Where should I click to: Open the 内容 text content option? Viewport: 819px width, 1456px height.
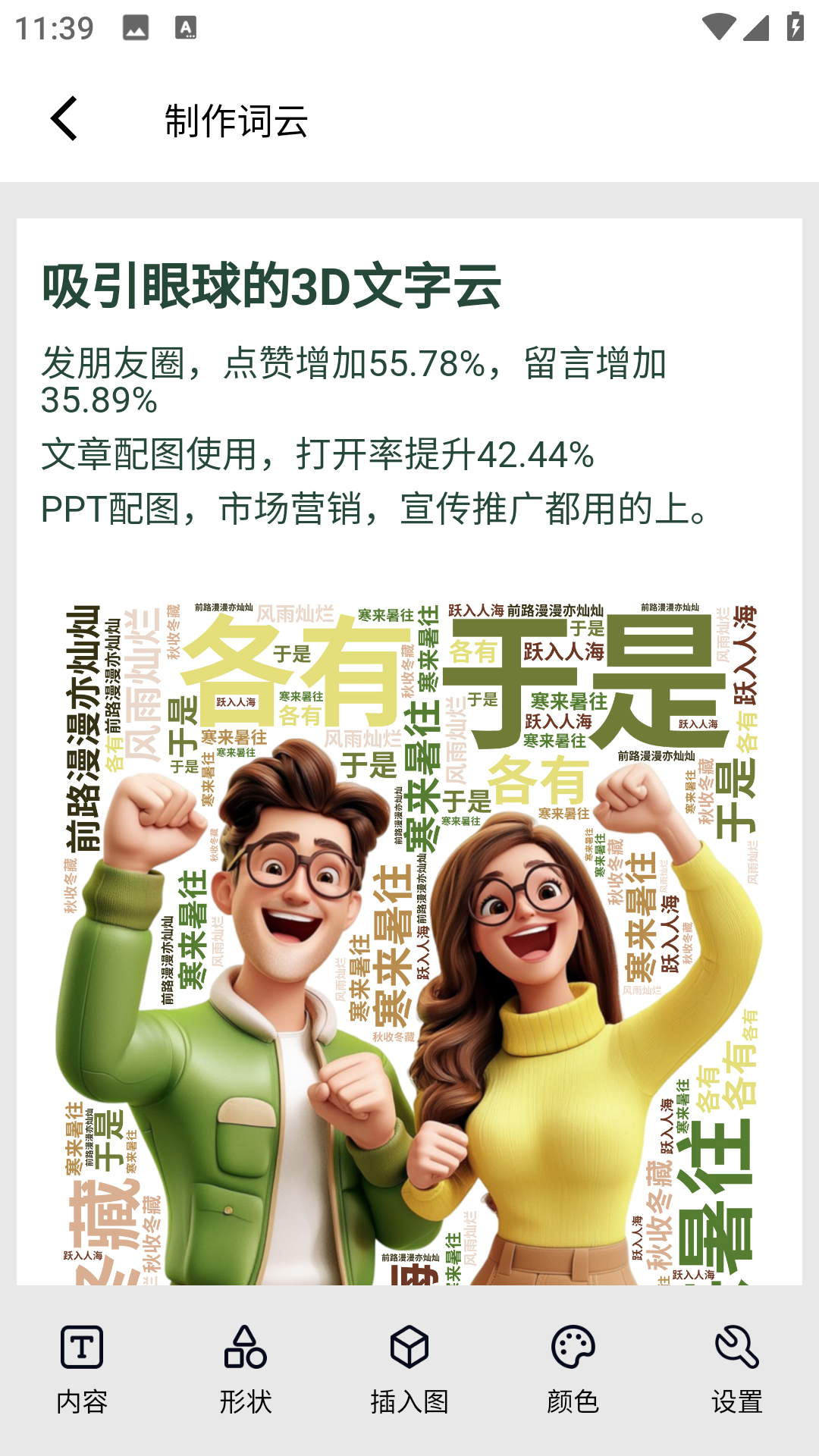82,1369
